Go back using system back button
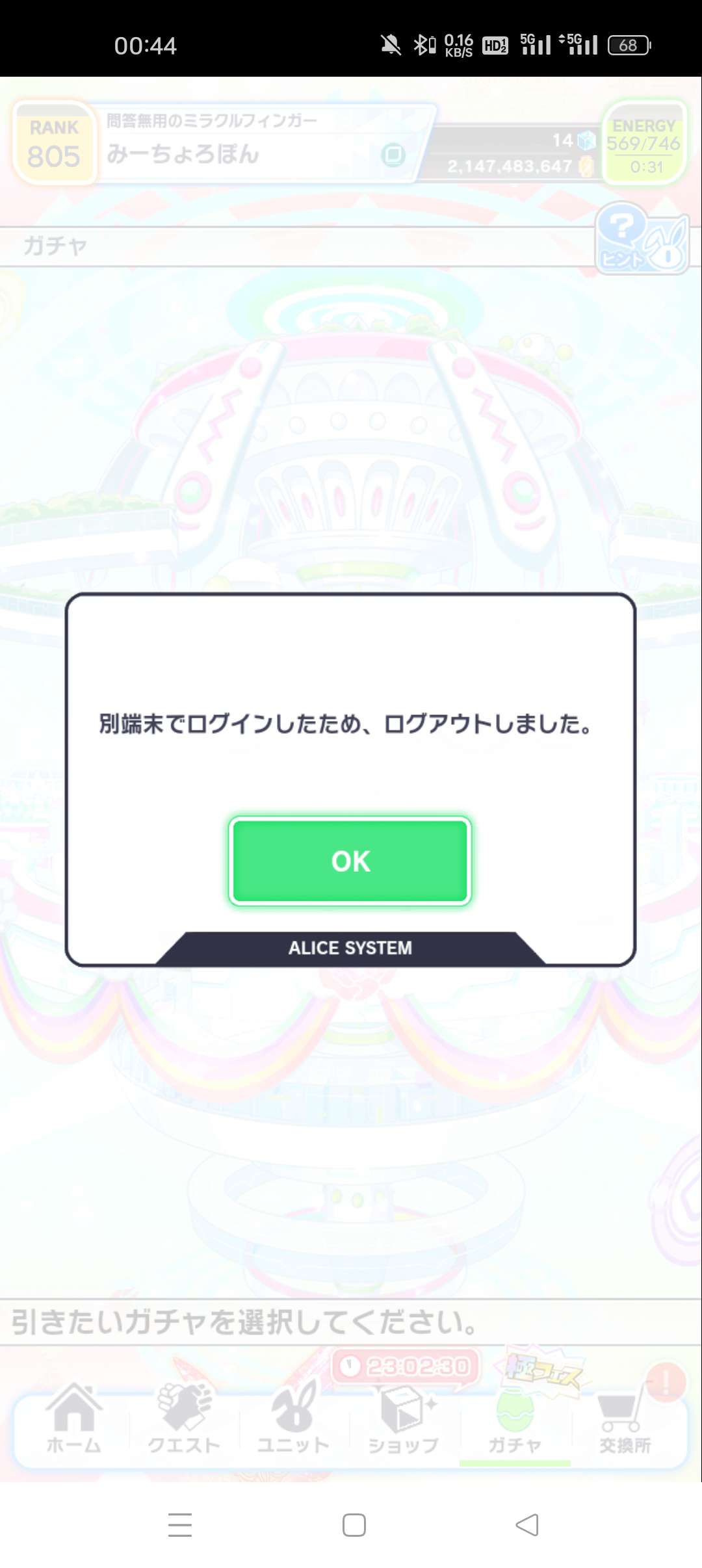This screenshot has width=702, height=1568. (526, 1524)
